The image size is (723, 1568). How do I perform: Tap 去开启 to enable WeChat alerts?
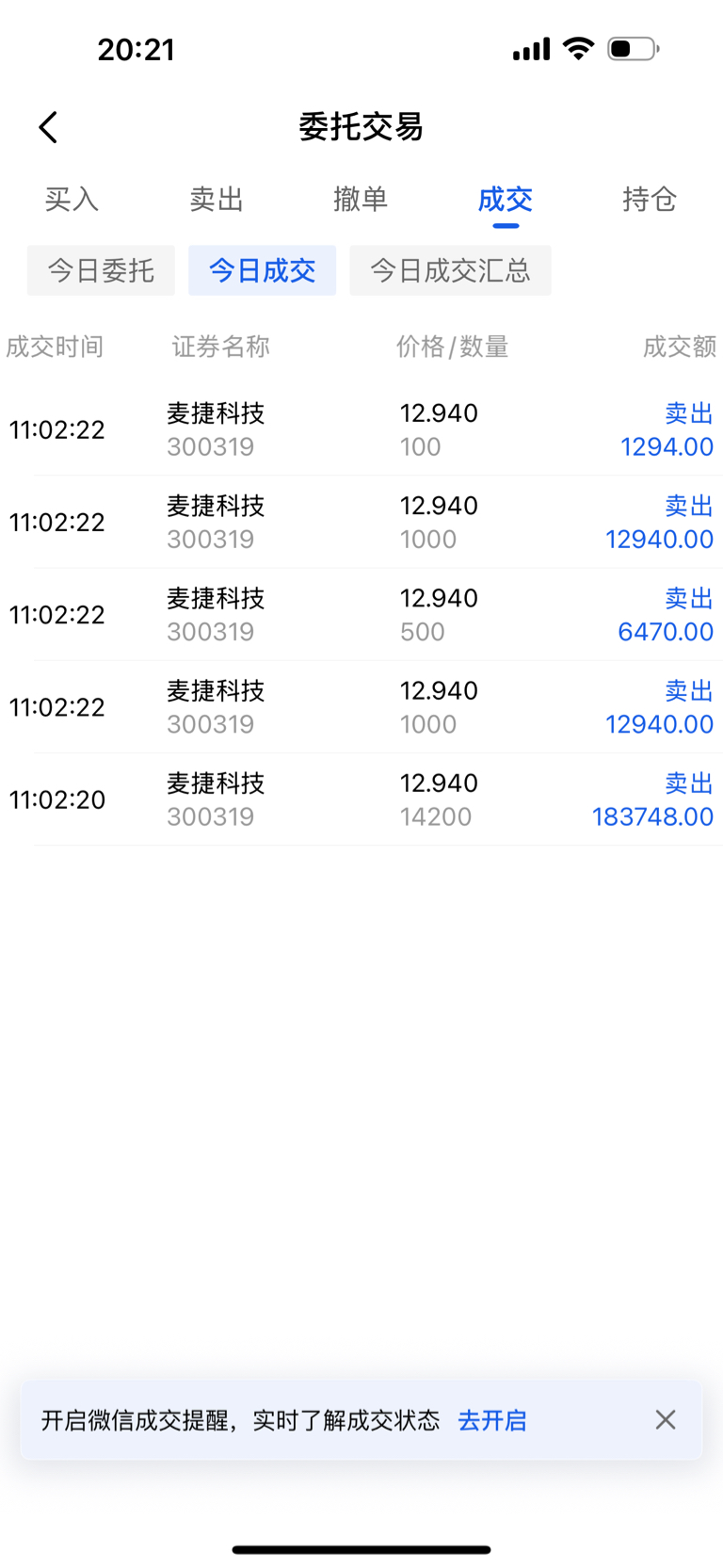[x=492, y=1420]
